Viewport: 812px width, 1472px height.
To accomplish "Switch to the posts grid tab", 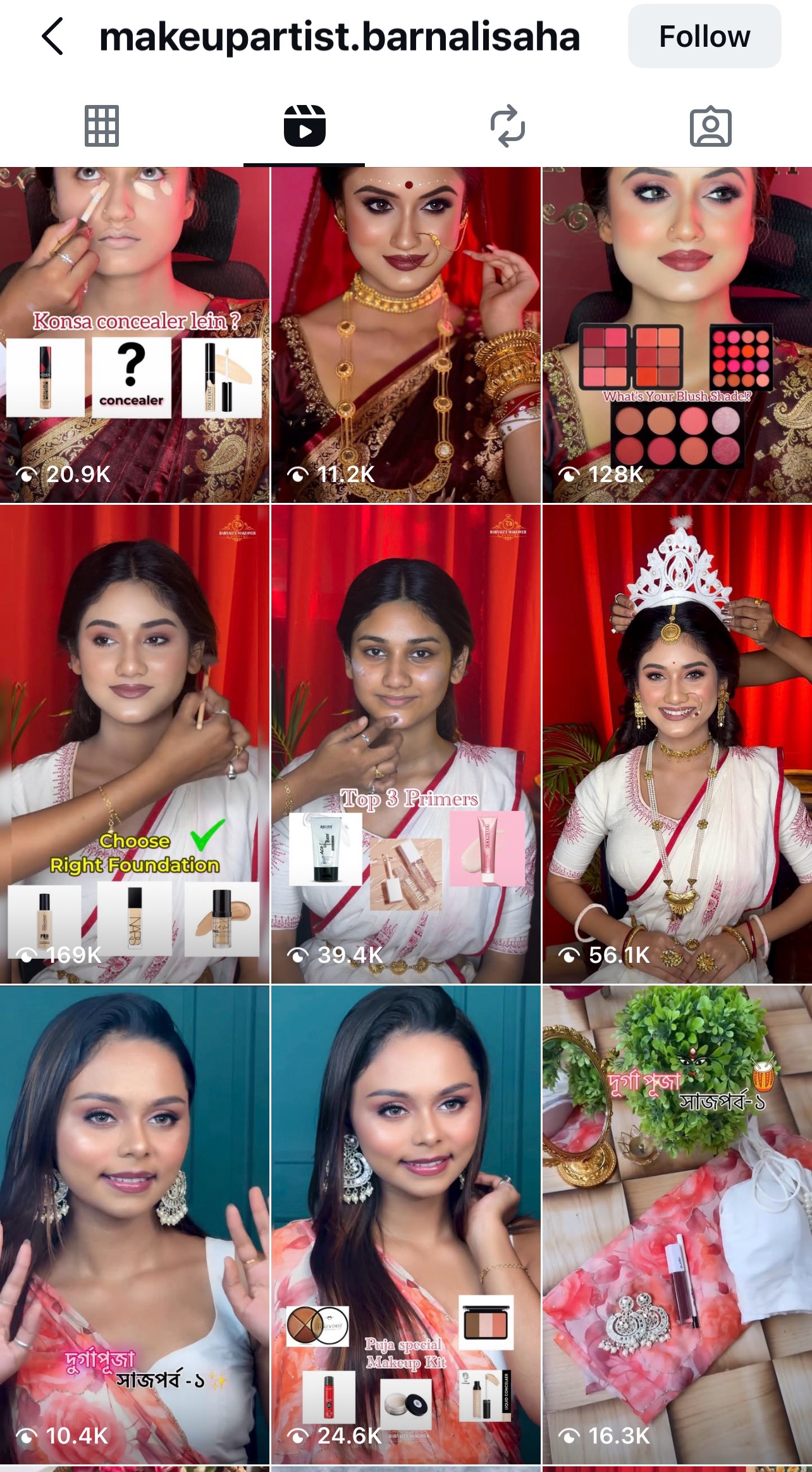I will [x=102, y=126].
